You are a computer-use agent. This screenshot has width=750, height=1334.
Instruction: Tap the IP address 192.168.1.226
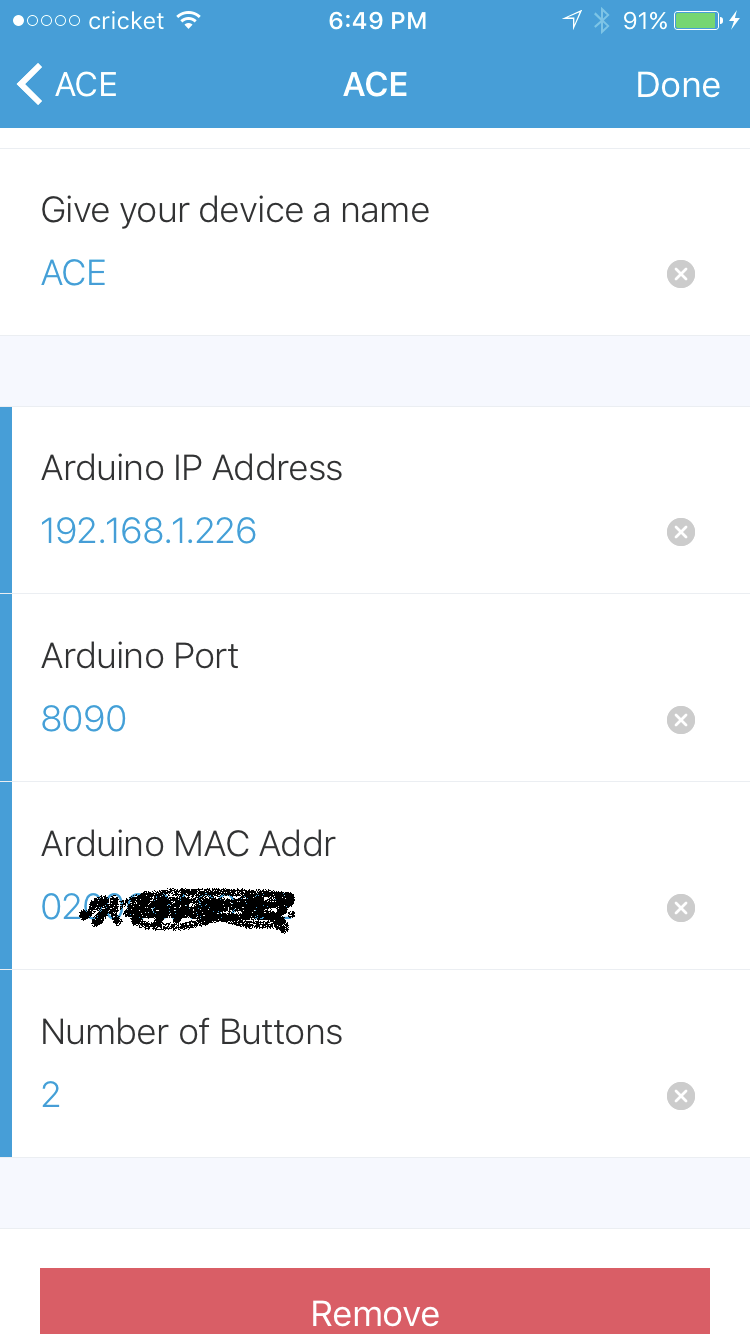tap(148, 531)
